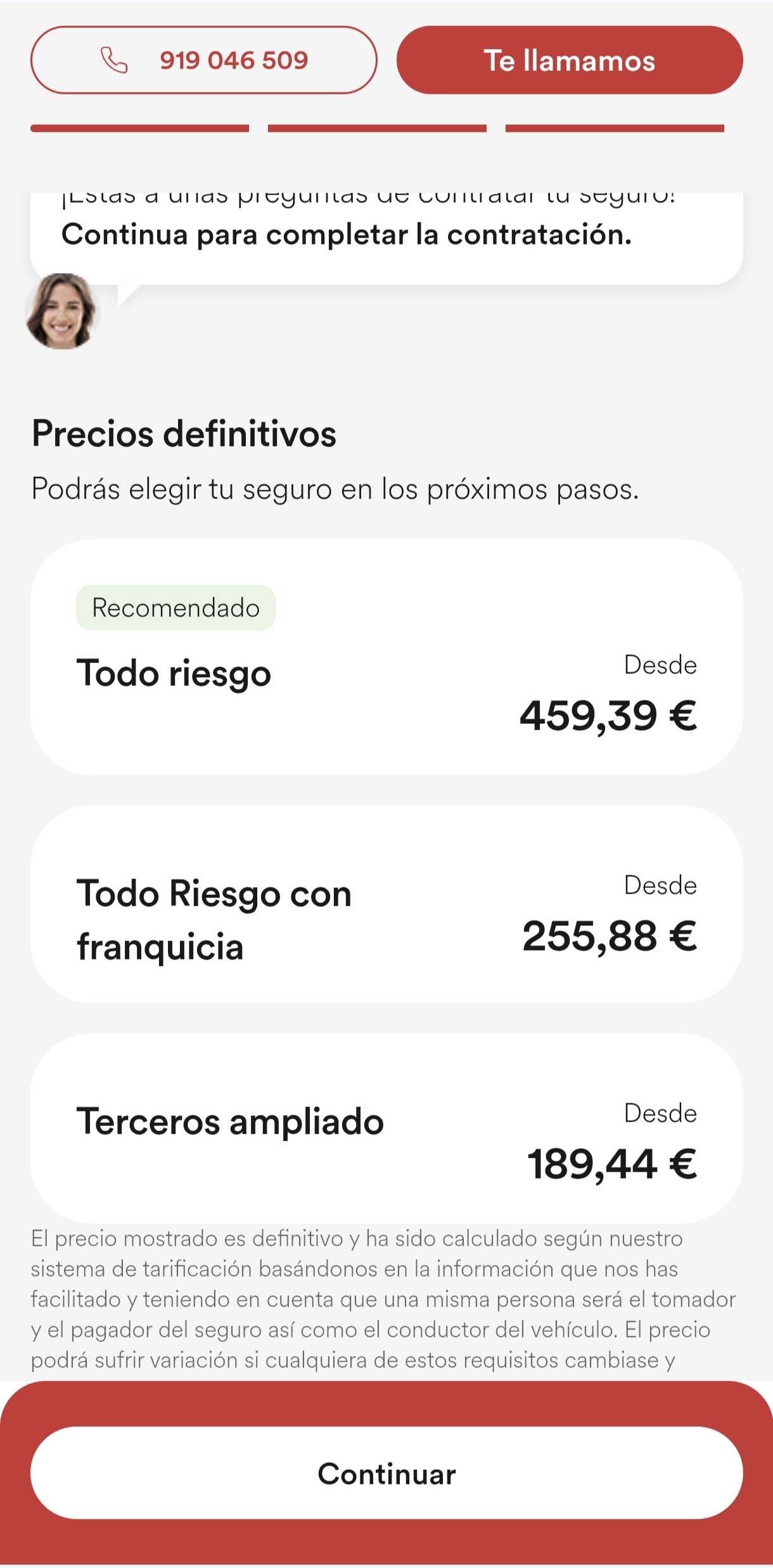
Task: Request a callback with Te llamamos
Action: (569, 60)
